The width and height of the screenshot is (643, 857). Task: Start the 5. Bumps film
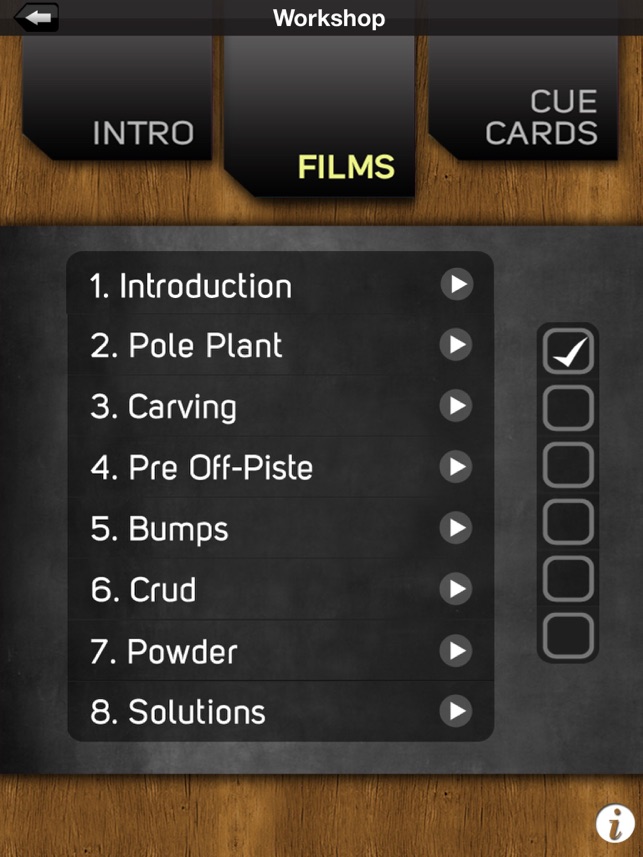point(456,528)
